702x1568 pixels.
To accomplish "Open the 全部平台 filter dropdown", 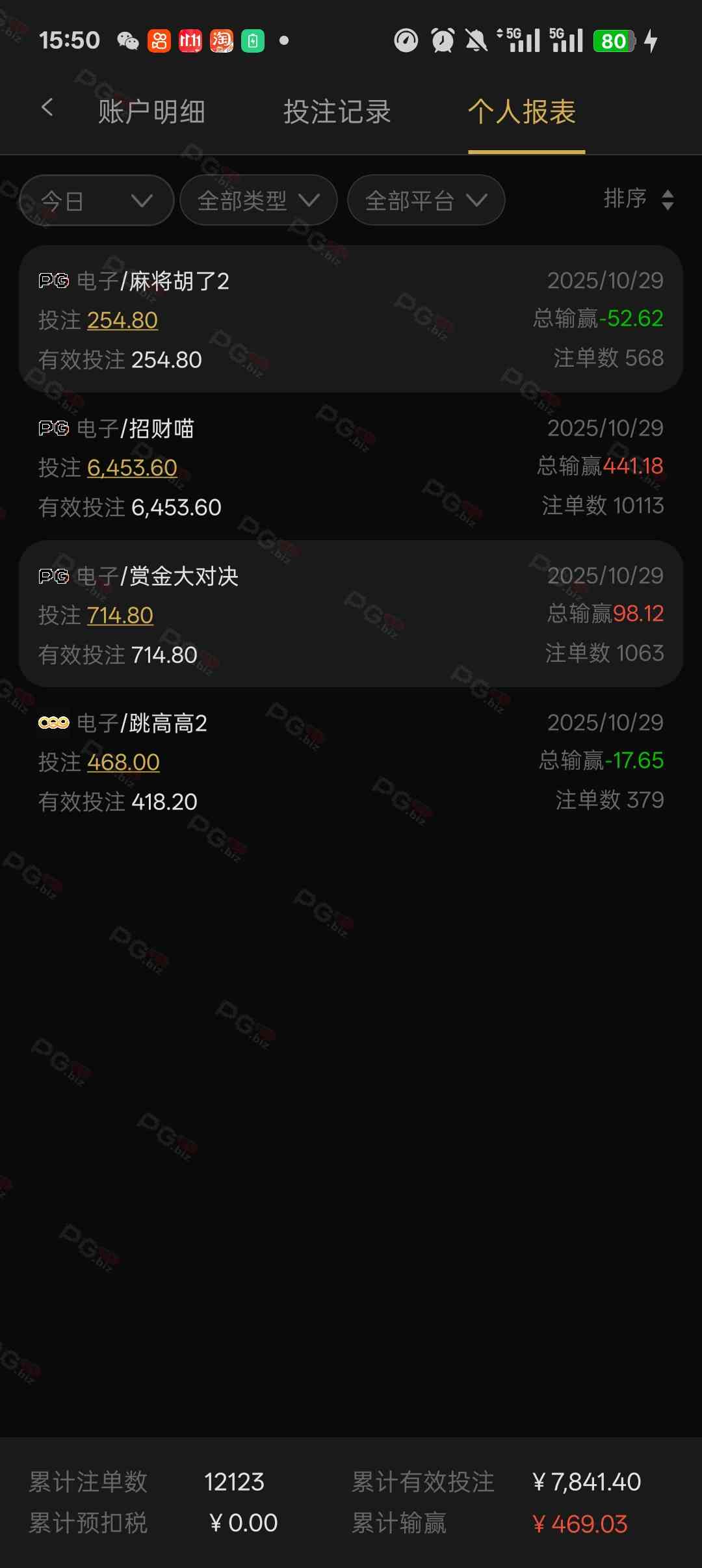I will click(426, 200).
